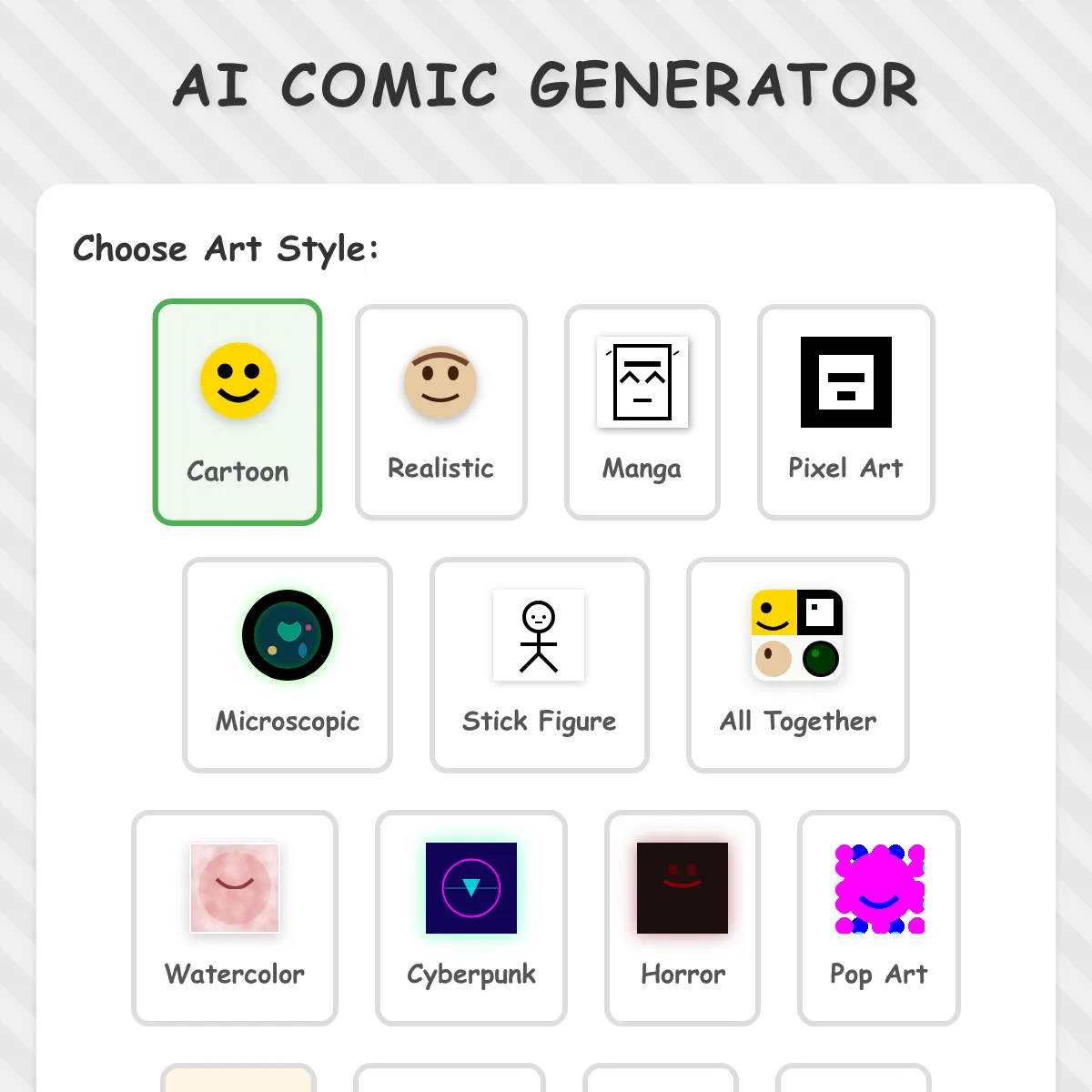Tap the Pop Art style card
Viewport: 1092px width, 1092px height.
pos(879,918)
